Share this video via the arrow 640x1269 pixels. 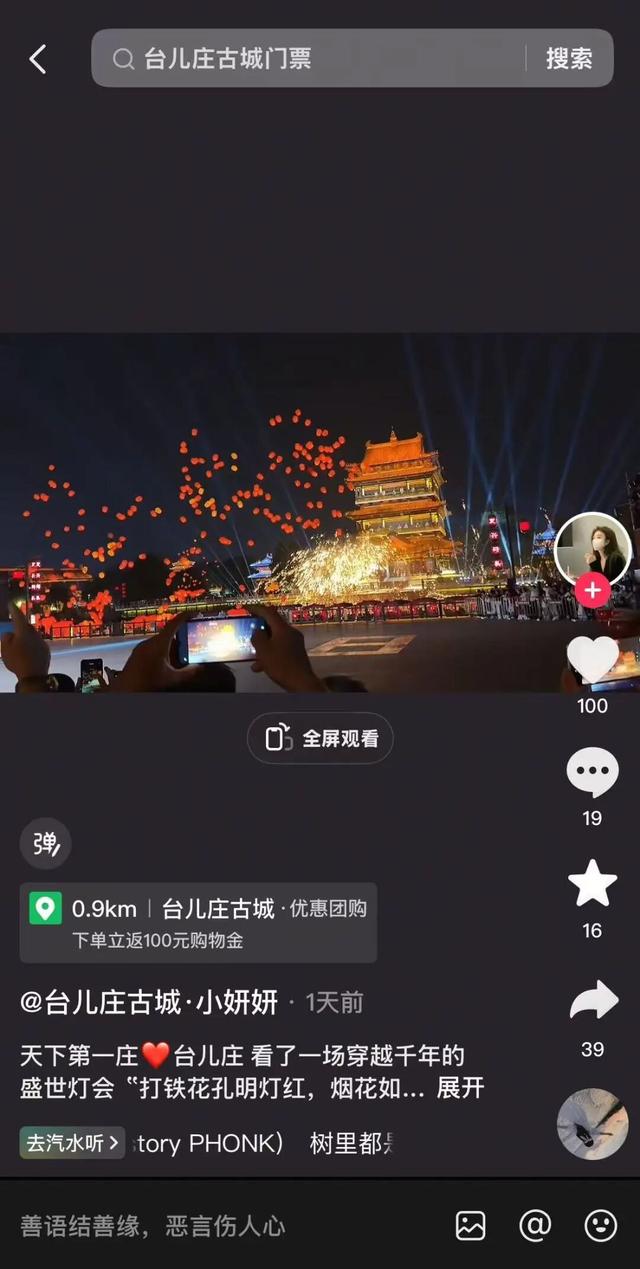tap(592, 1002)
